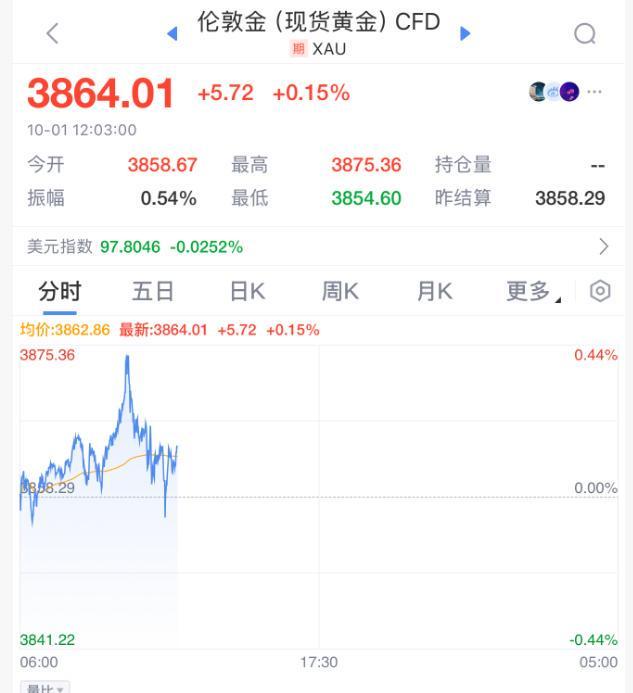Switch to the 五日 tab
Screen dimensions: 633x693
(x=153, y=291)
